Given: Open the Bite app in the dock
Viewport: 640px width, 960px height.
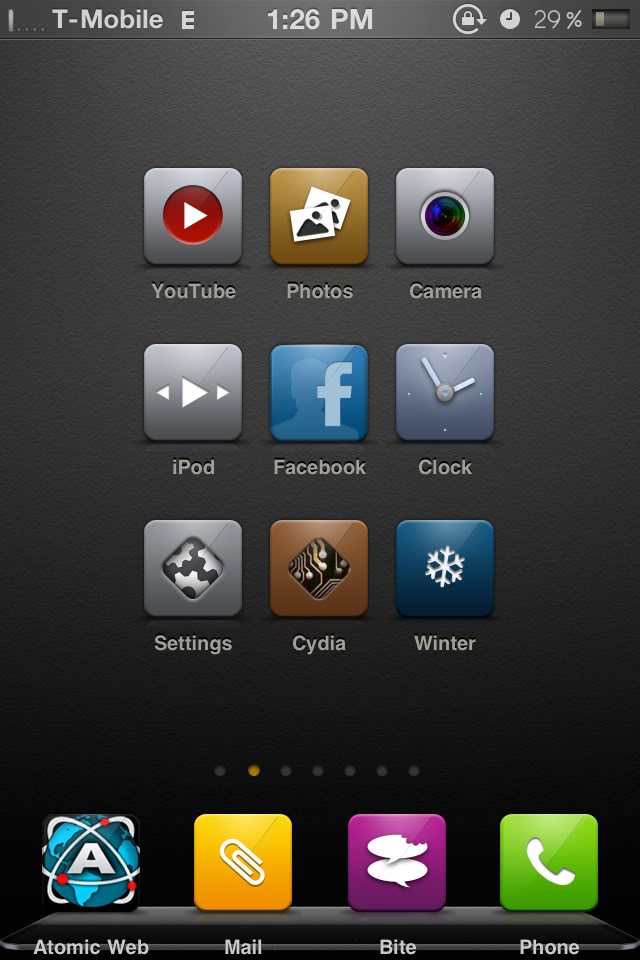Looking at the screenshot, I should pos(397,862).
